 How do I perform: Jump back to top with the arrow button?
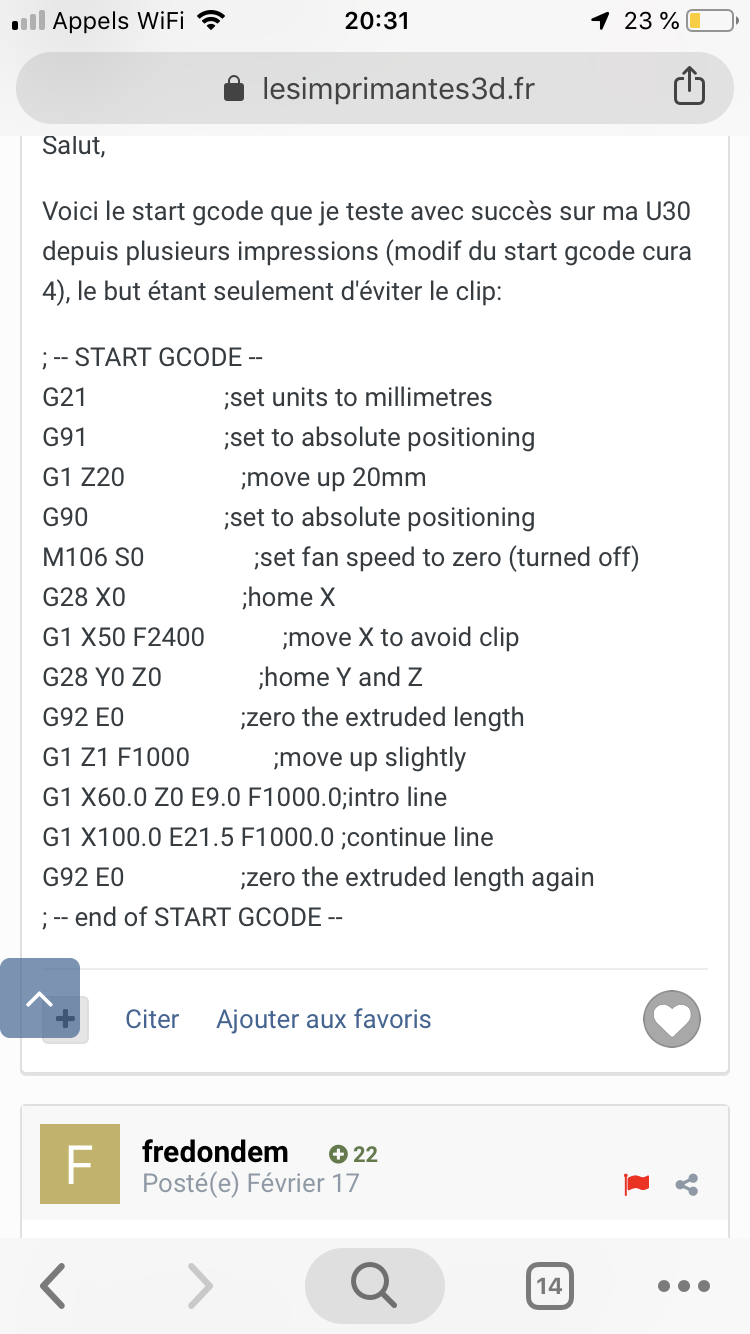[40, 998]
